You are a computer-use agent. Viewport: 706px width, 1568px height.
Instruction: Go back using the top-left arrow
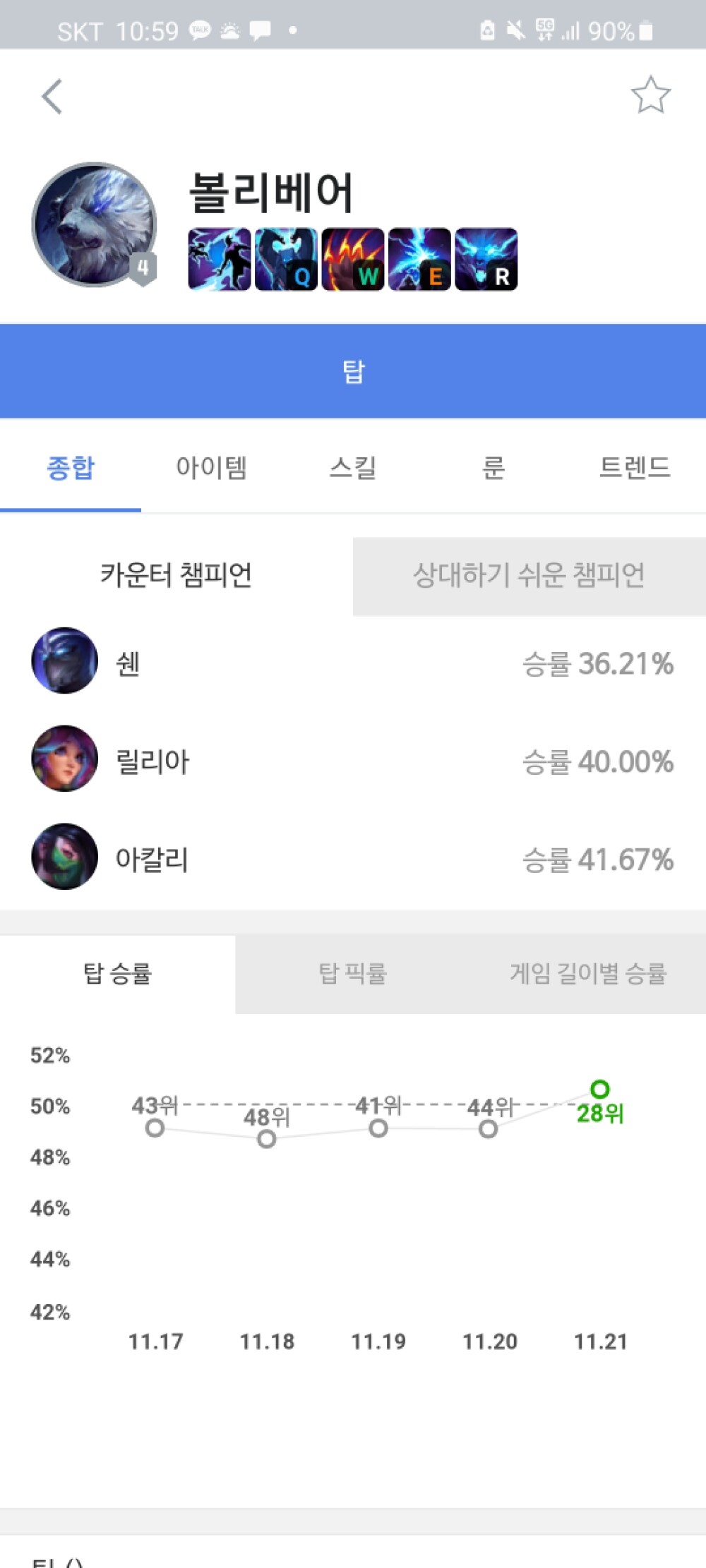point(52,96)
